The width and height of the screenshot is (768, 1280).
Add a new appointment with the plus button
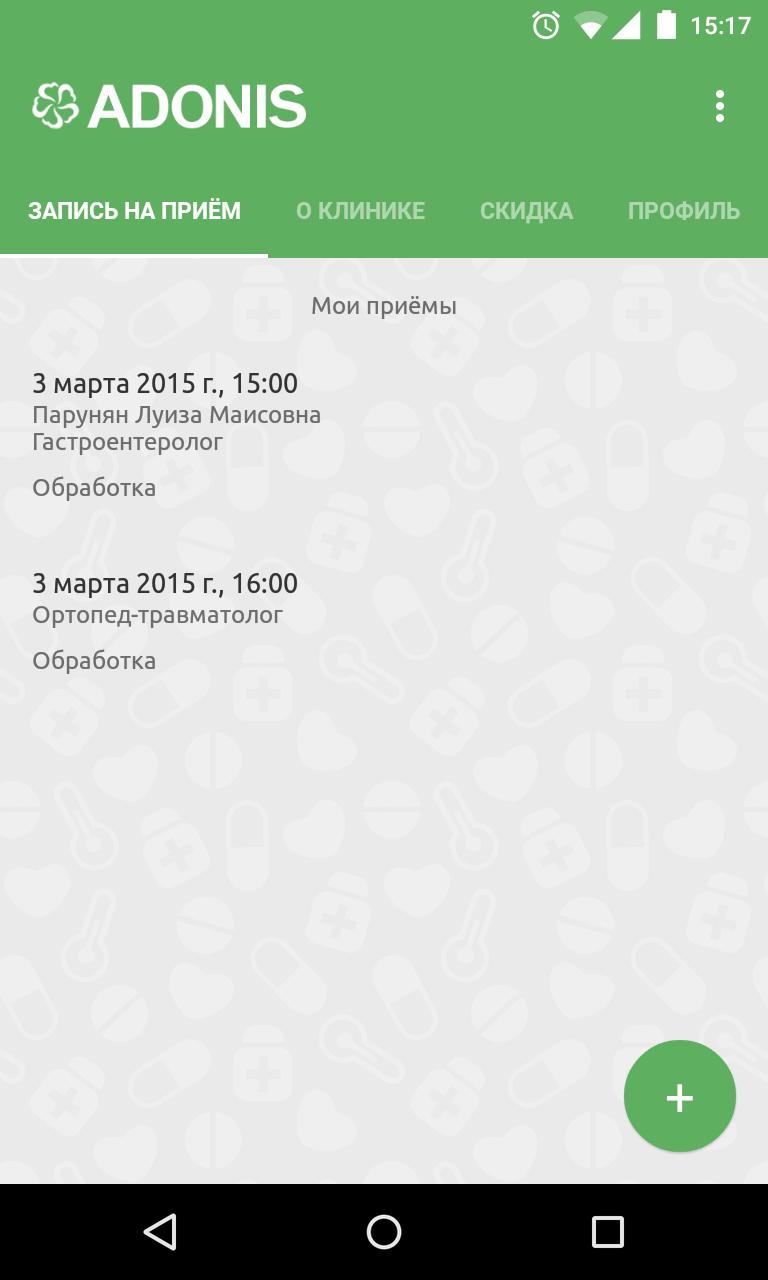coord(679,1097)
